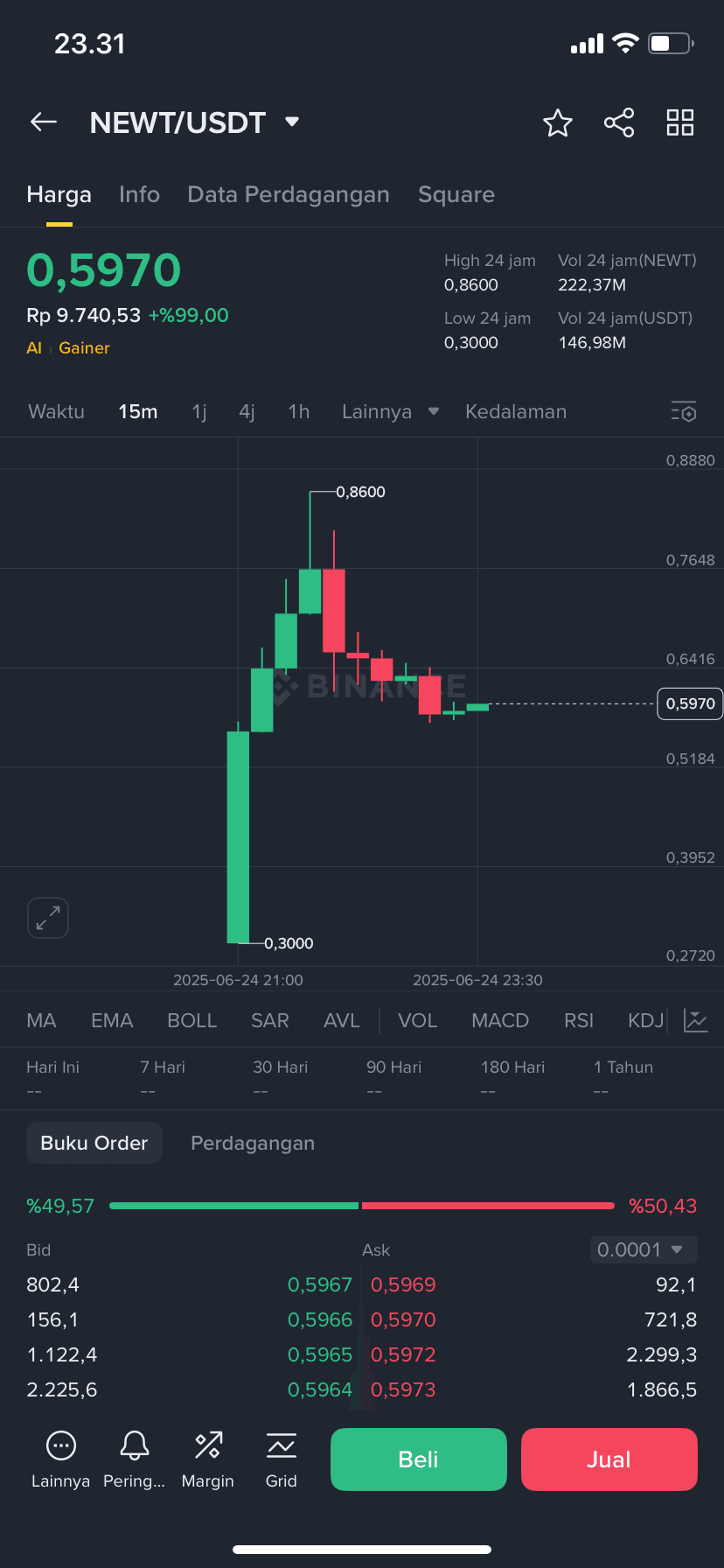The width and height of the screenshot is (724, 1568).
Task: Open chart settings icon
Action: pos(683,411)
